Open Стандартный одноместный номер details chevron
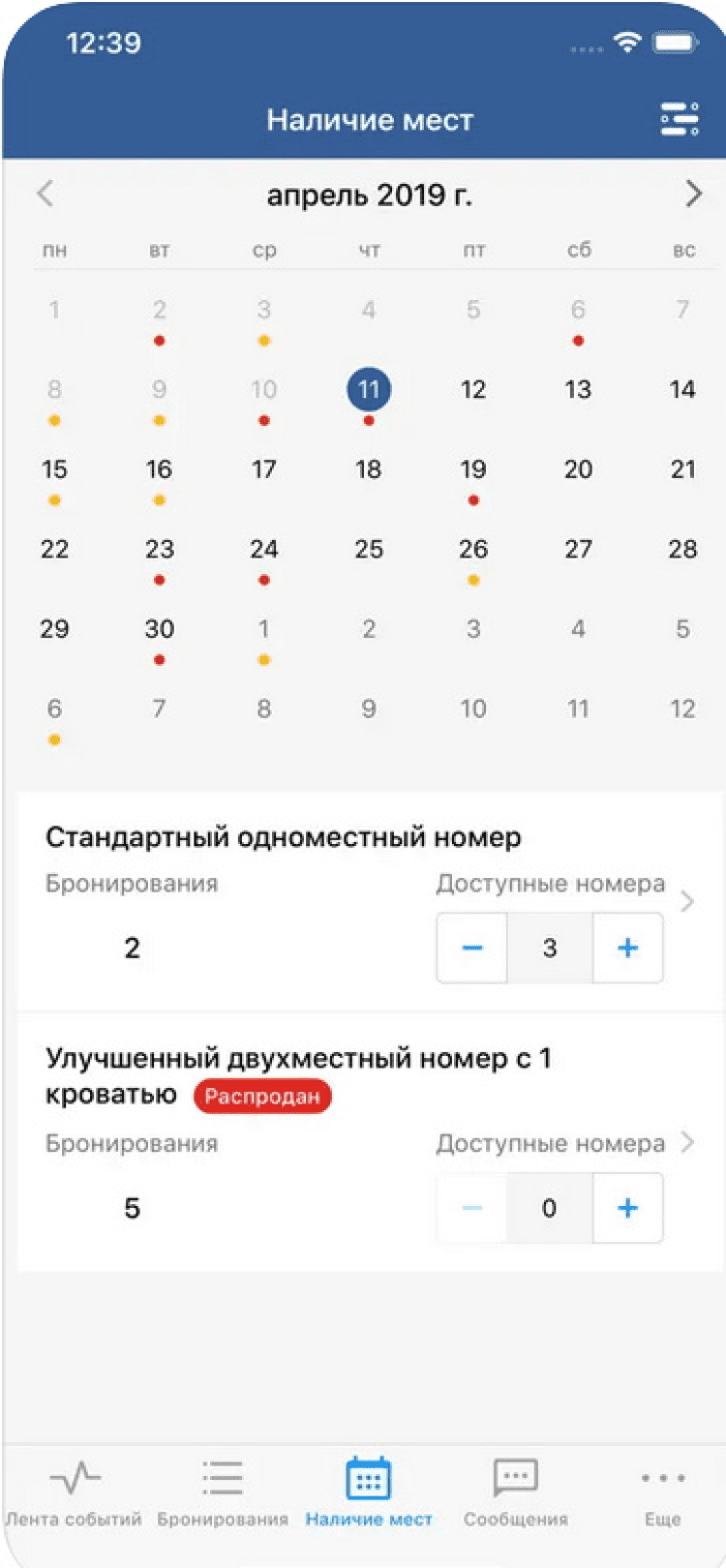 [x=687, y=901]
